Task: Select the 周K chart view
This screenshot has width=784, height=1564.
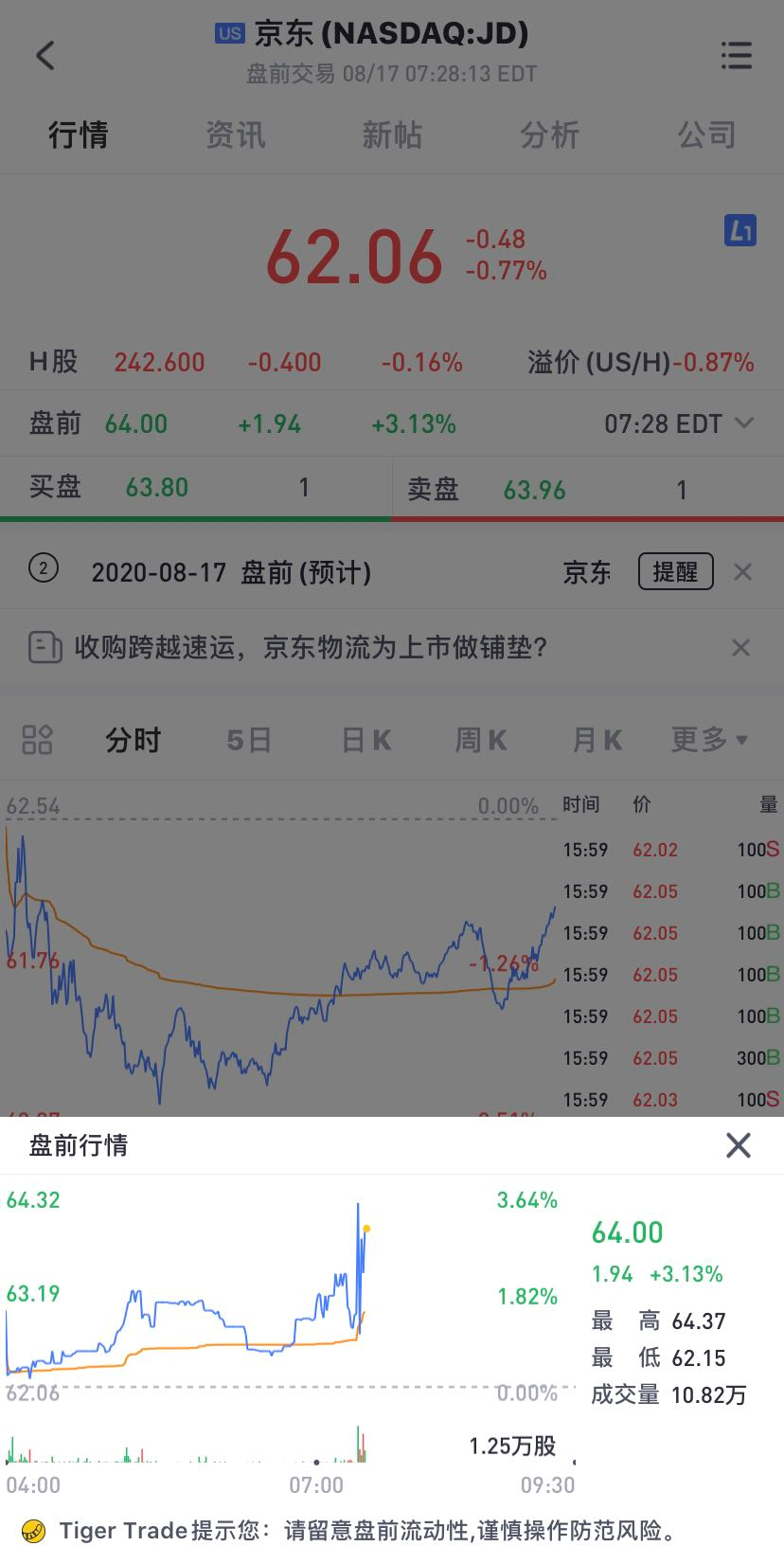Action: 481,740
